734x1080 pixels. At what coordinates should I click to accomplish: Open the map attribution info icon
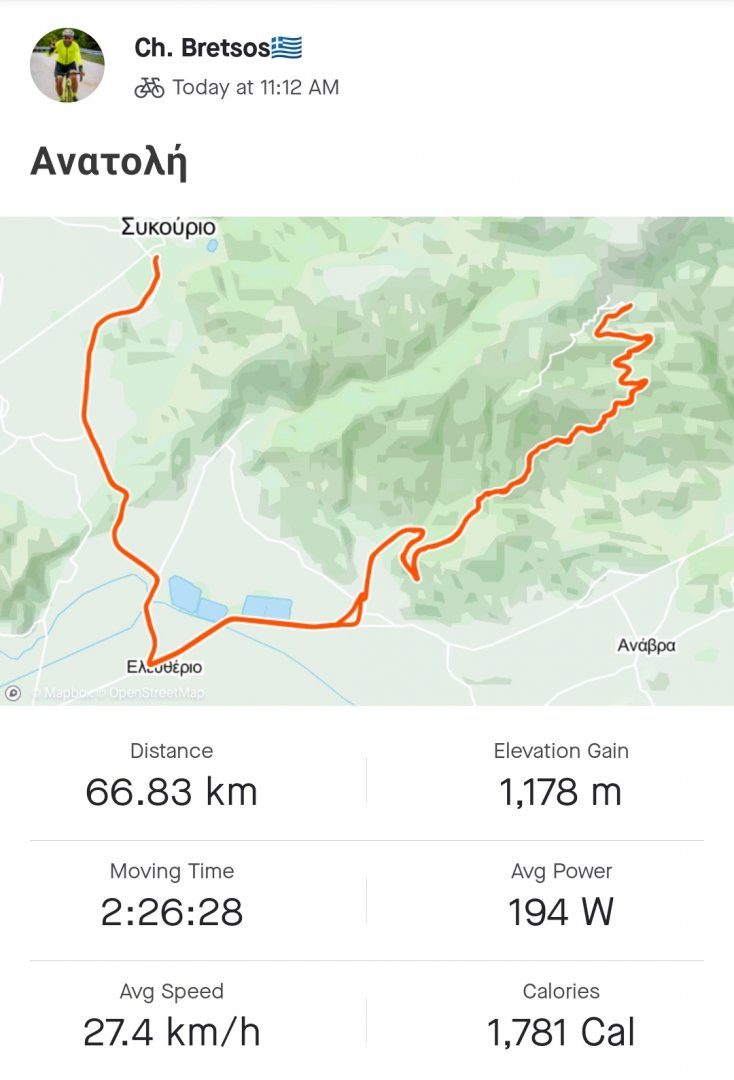(x=13, y=692)
